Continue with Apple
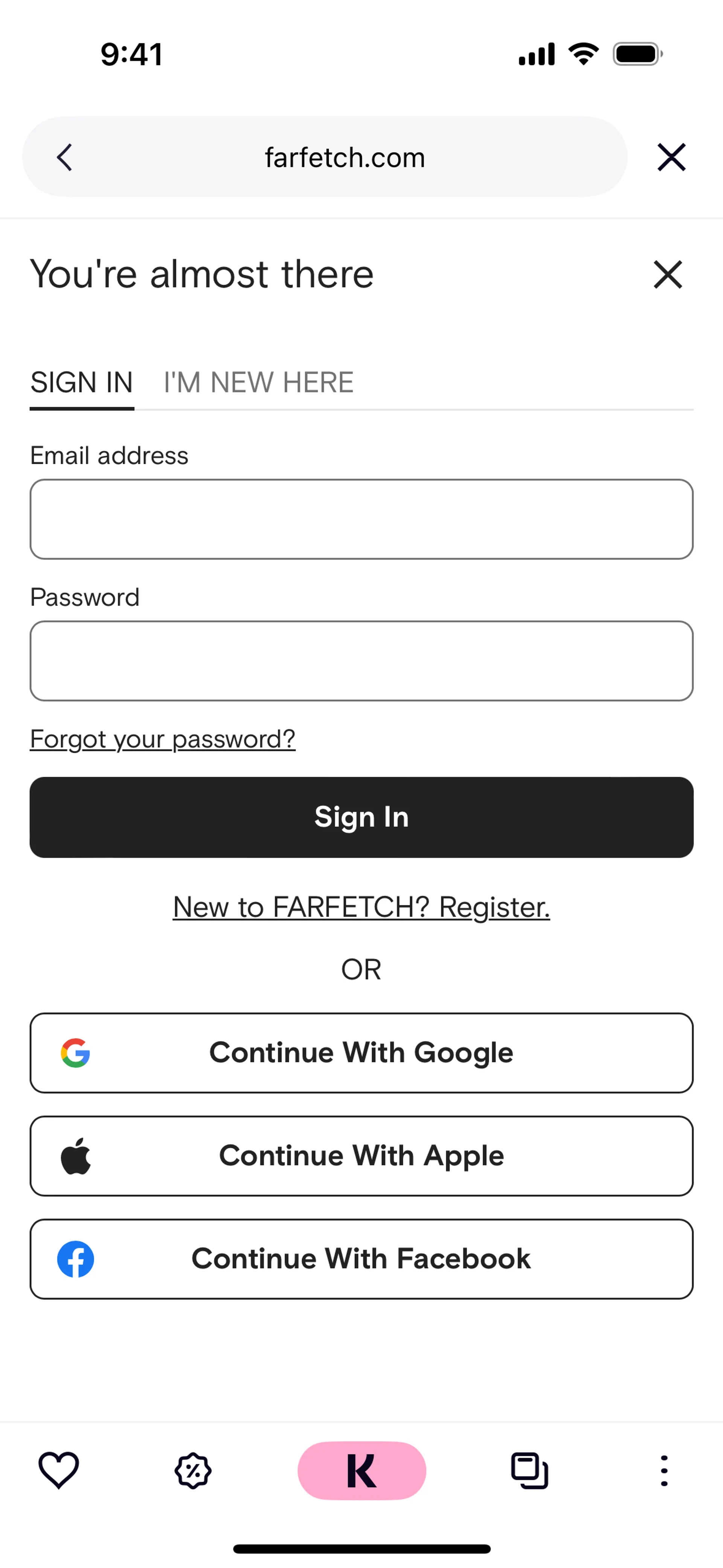Viewport: 723px width, 1568px height. [x=361, y=1156]
